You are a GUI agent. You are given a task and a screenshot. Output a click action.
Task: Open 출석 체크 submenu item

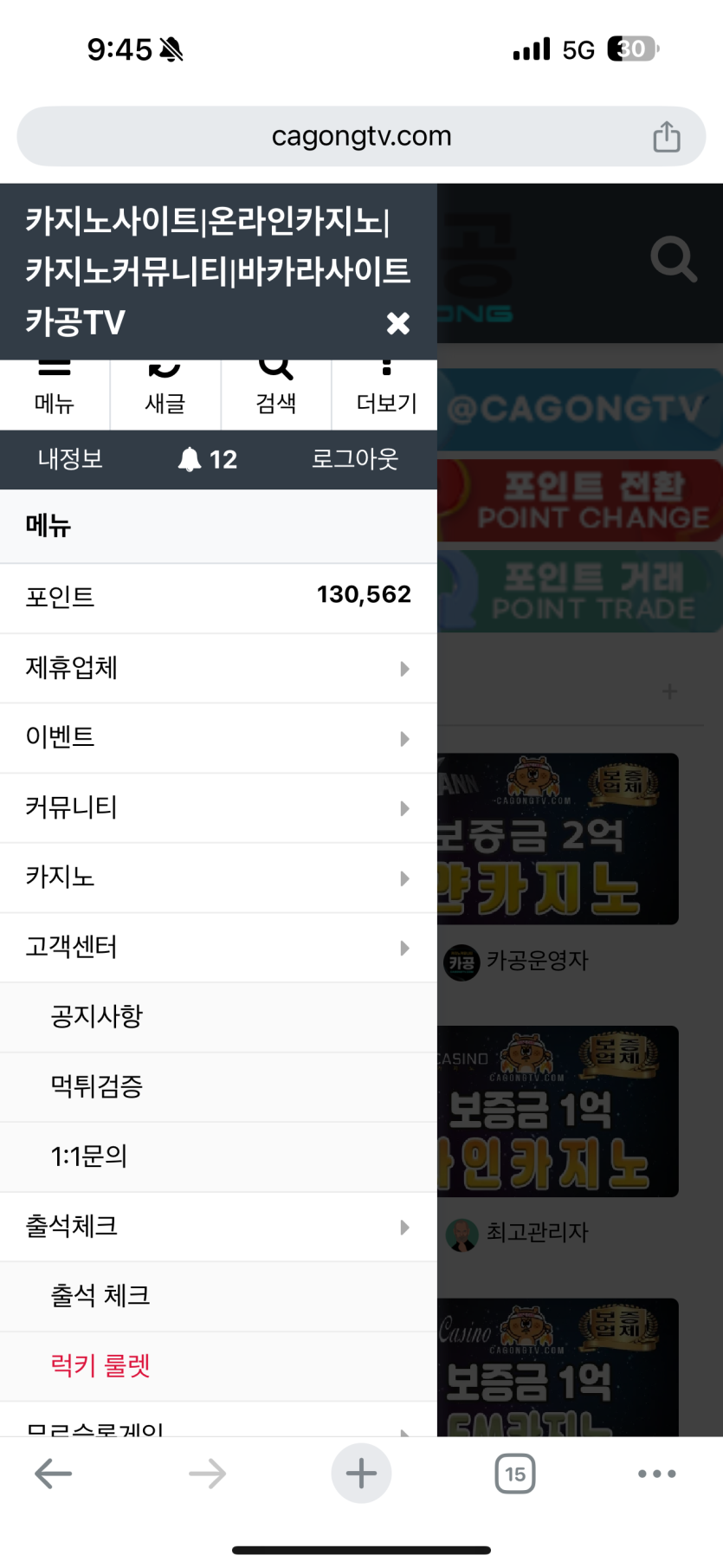click(100, 1296)
